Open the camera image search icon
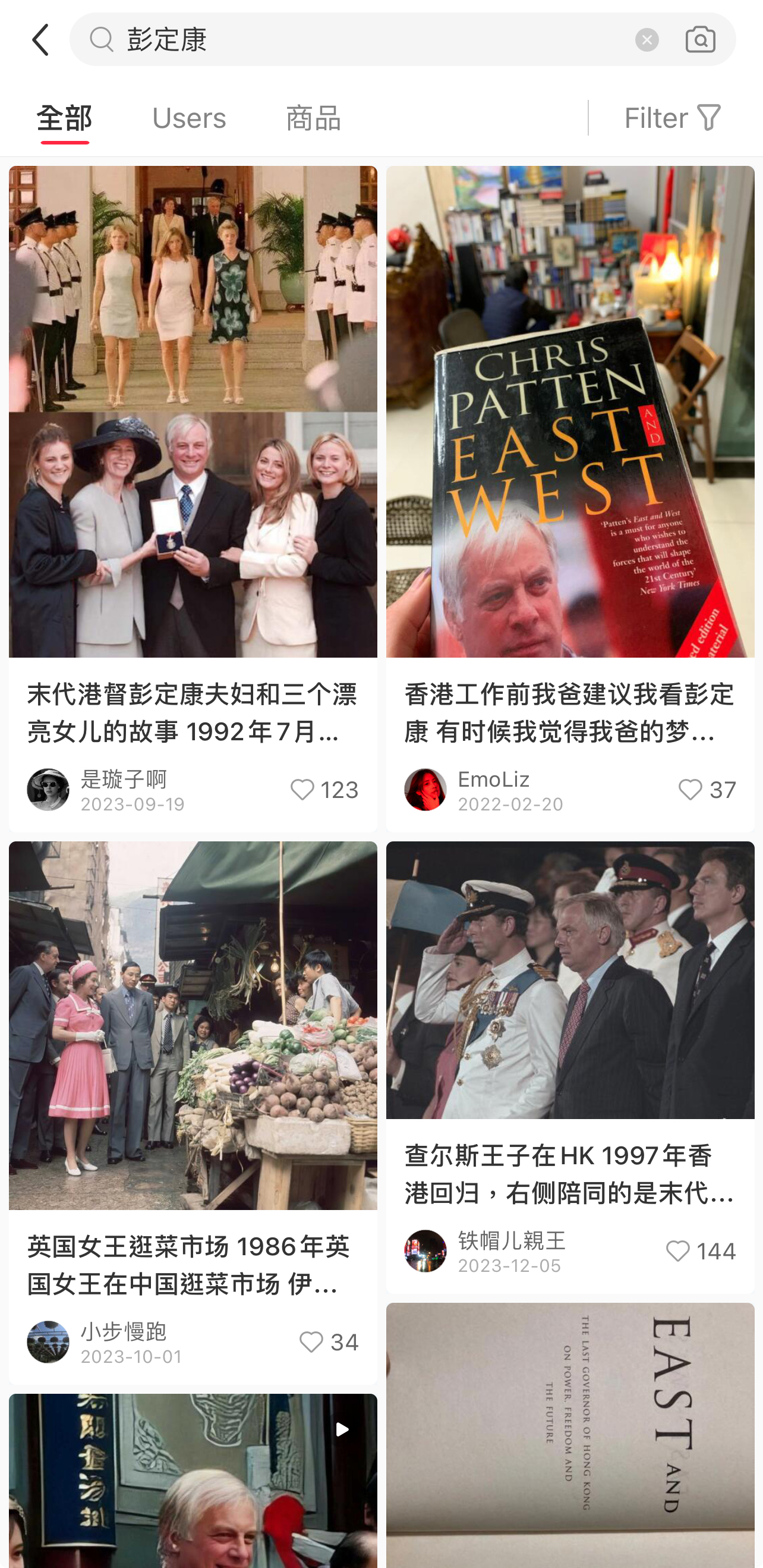Screen dimensions: 763x1568 click(x=700, y=40)
